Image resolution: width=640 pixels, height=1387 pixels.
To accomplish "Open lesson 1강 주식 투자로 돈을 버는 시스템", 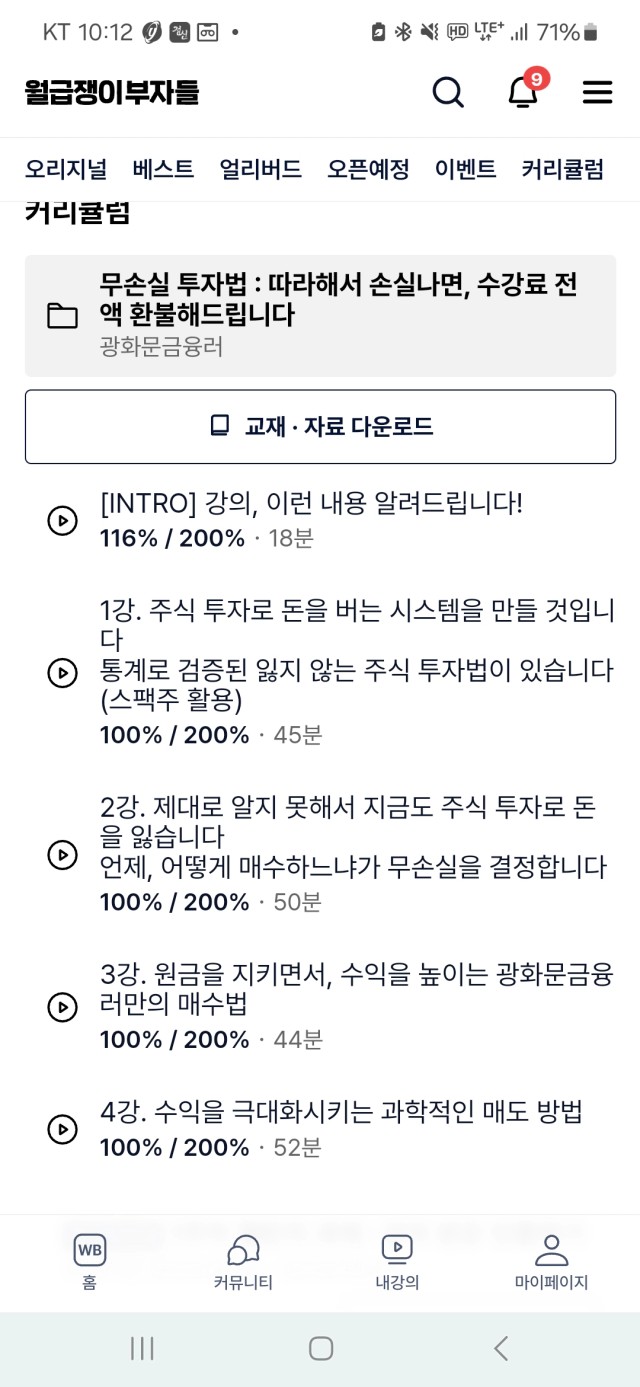I will coord(320,673).
